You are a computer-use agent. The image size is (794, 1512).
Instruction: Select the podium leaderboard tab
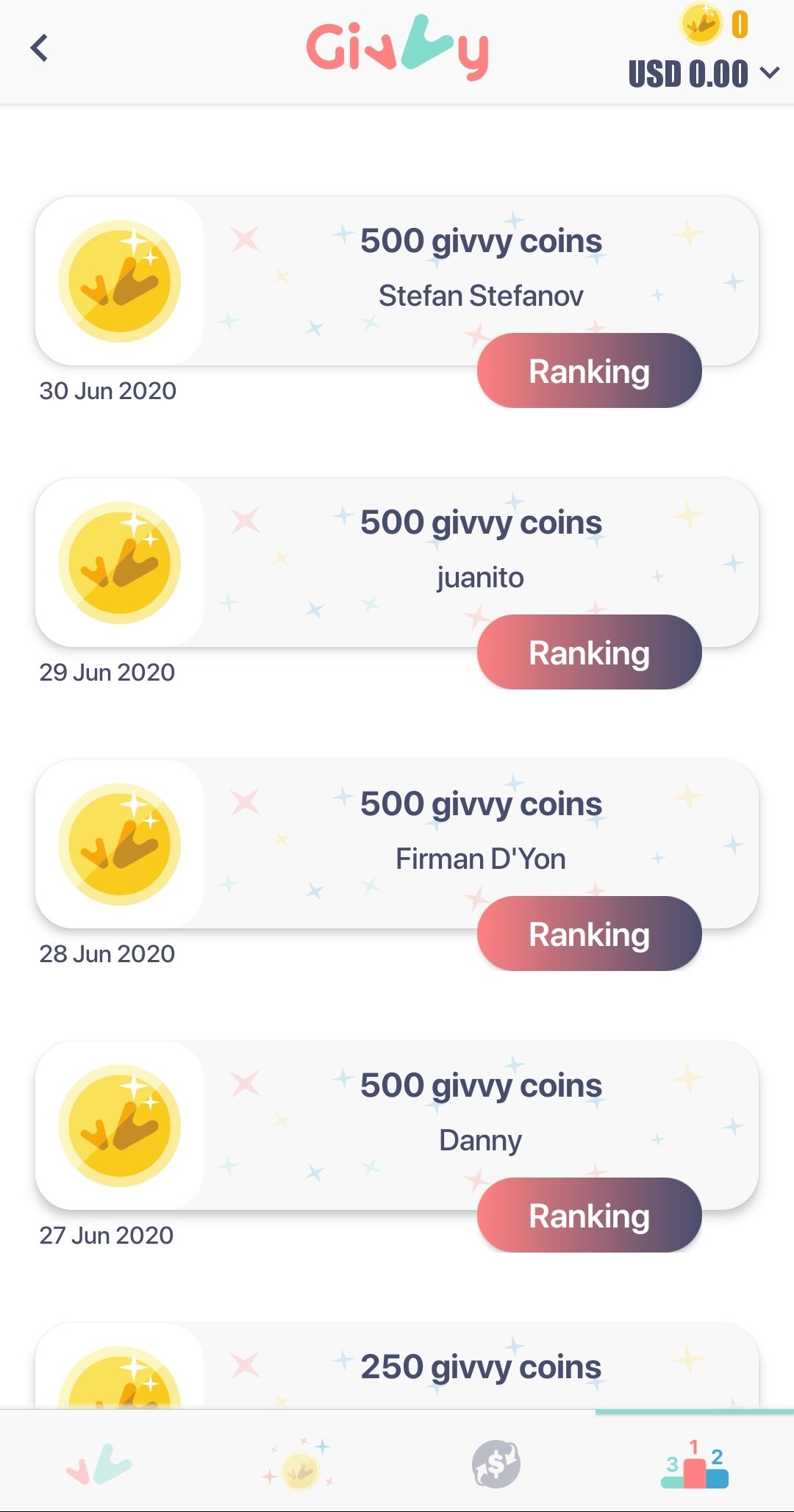tap(695, 1463)
